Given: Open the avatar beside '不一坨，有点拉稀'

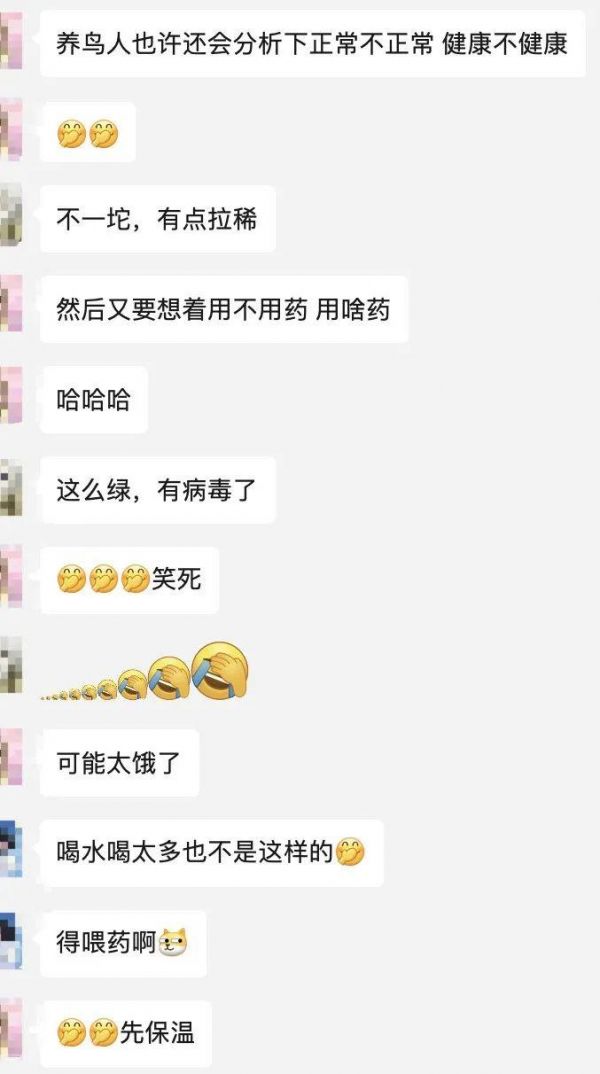Looking at the screenshot, I should click(11, 214).
